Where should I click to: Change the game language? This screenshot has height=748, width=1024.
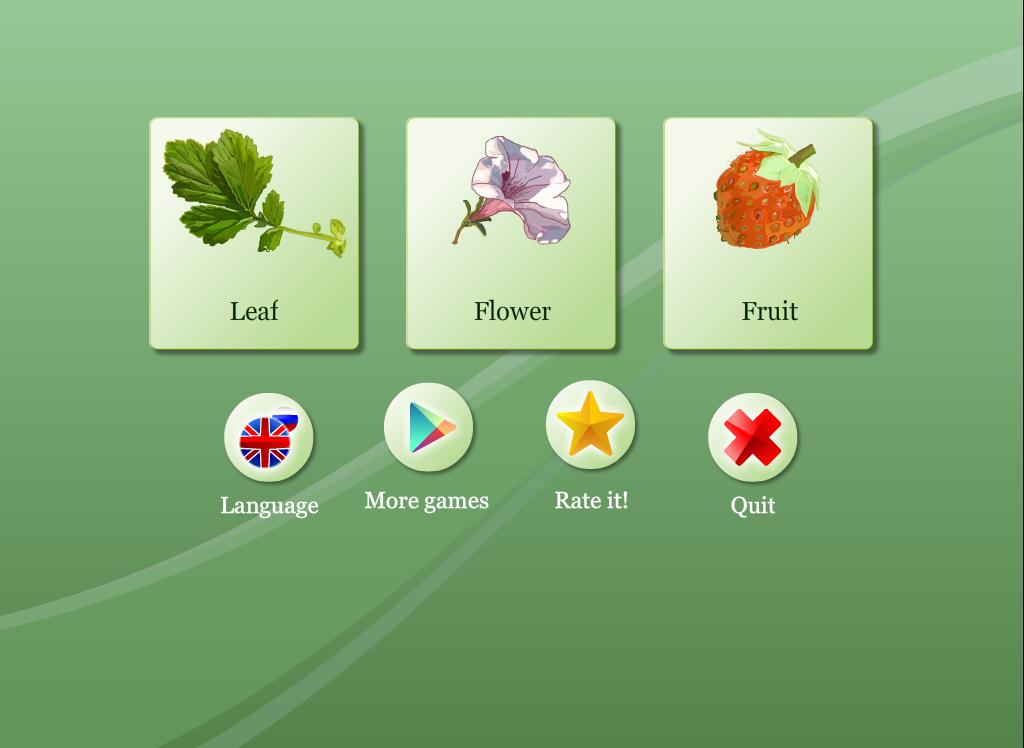tap(268, 439)
